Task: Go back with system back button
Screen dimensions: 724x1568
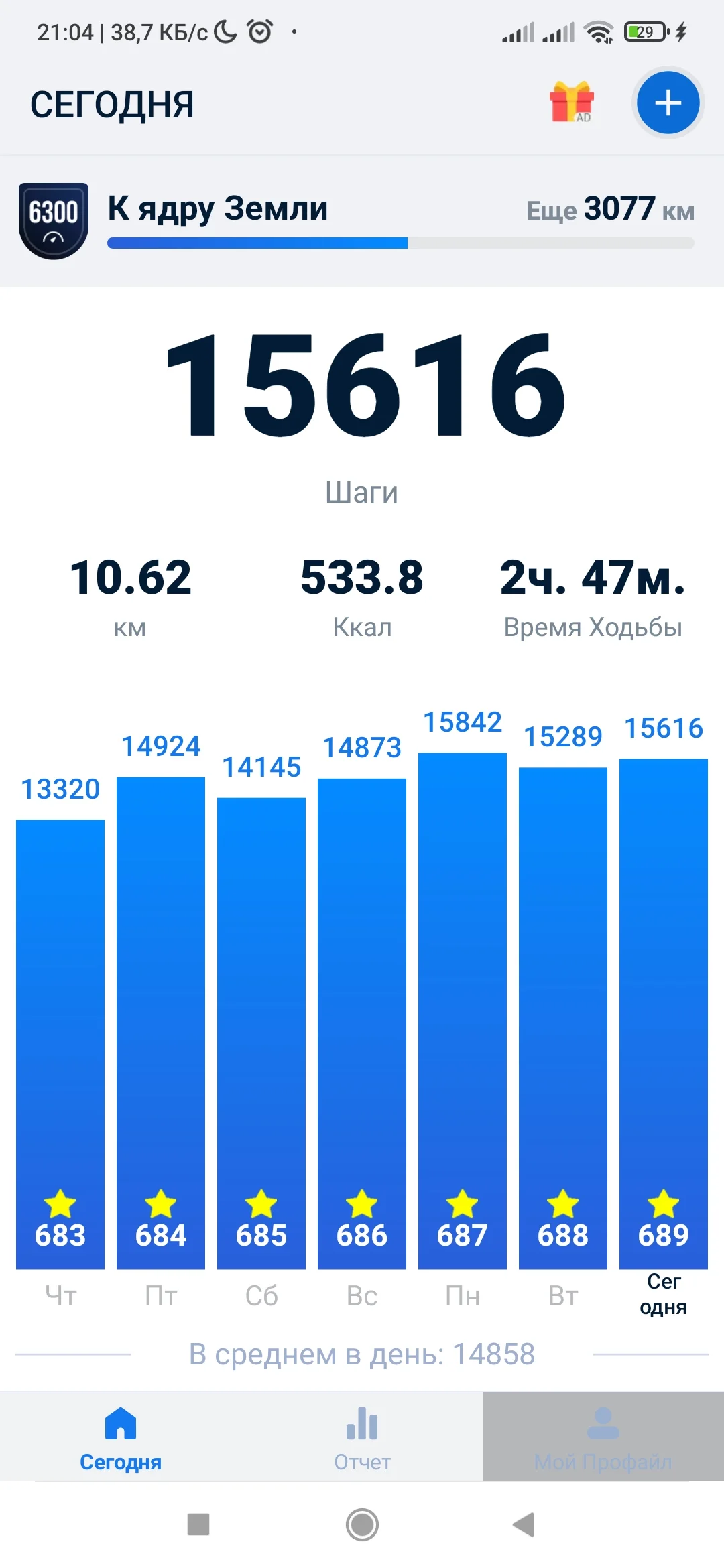Action: tap(524, 1524)
